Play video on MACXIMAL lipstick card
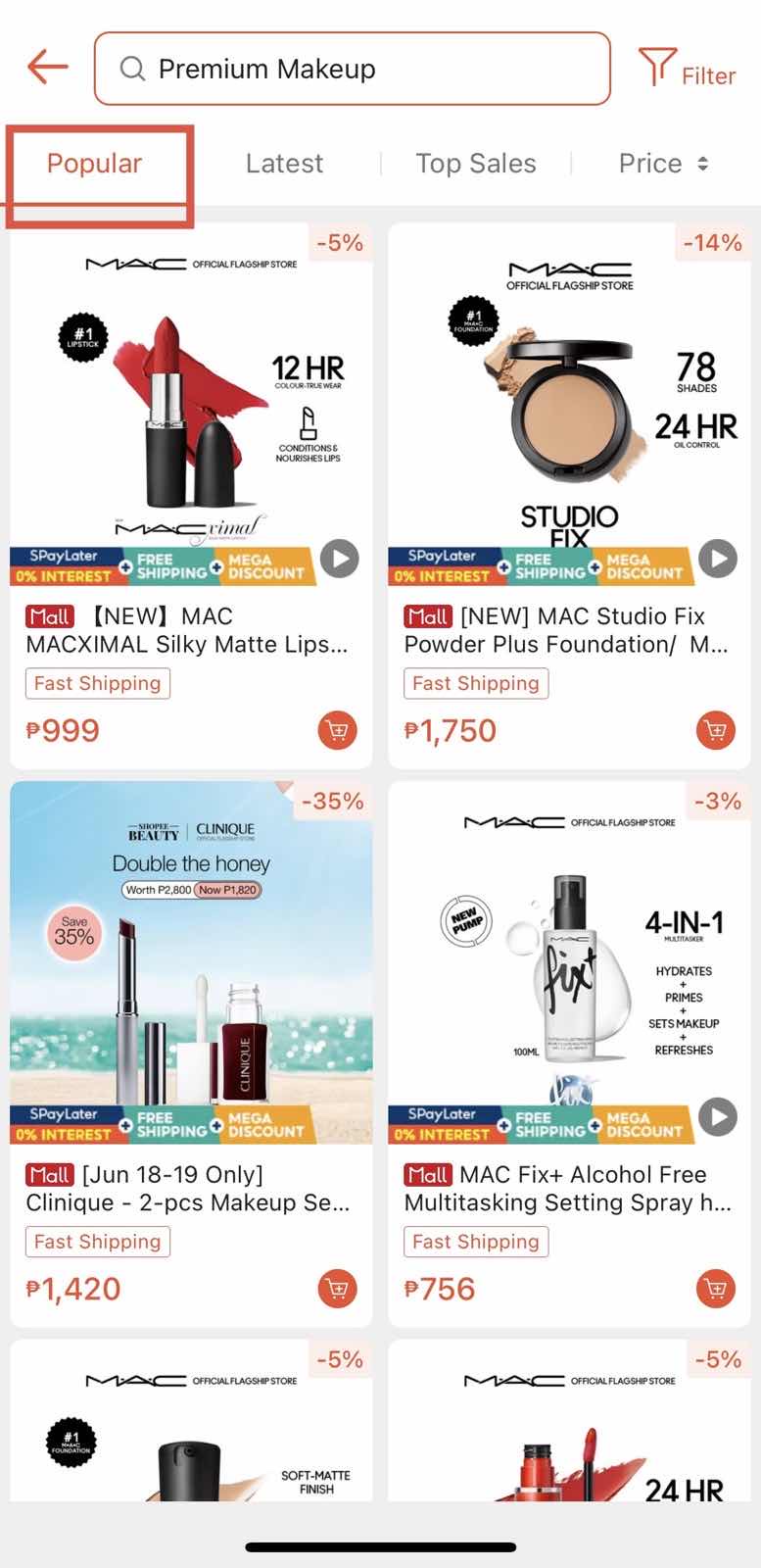The width and height of the screenshot is (761, 1568). point(340,559)
